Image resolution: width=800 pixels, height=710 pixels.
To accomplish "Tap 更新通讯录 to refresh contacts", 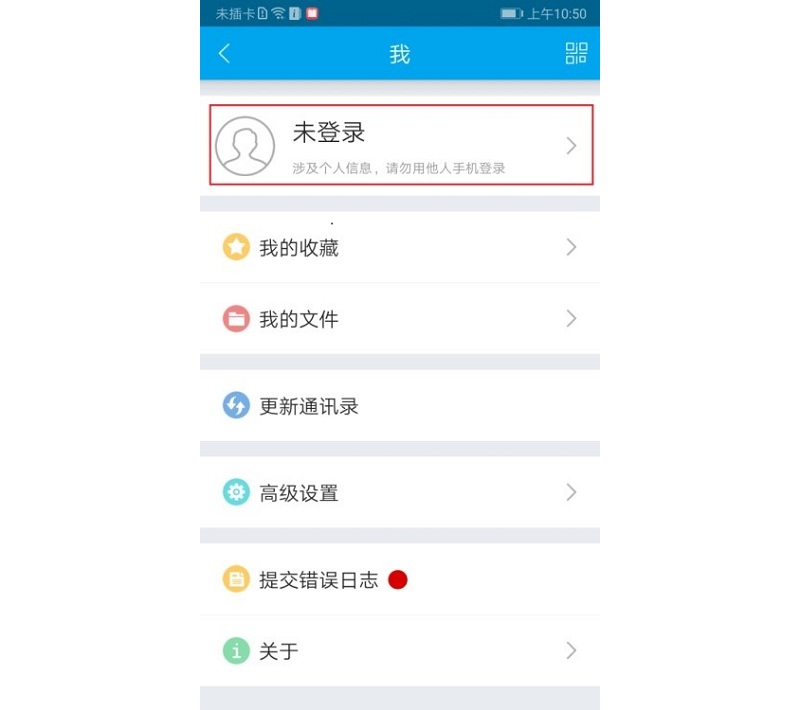I will 399,406.
